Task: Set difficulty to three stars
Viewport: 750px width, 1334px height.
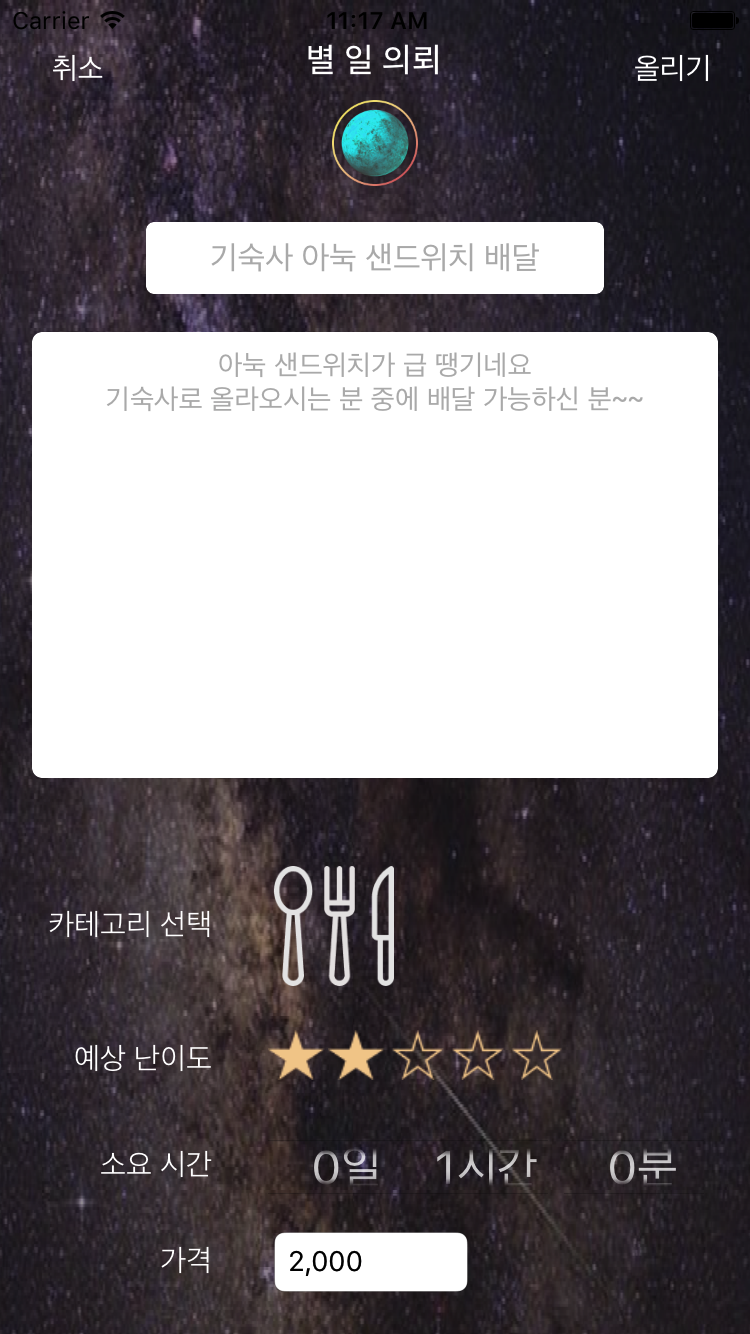Action: tap(417, 1057)
